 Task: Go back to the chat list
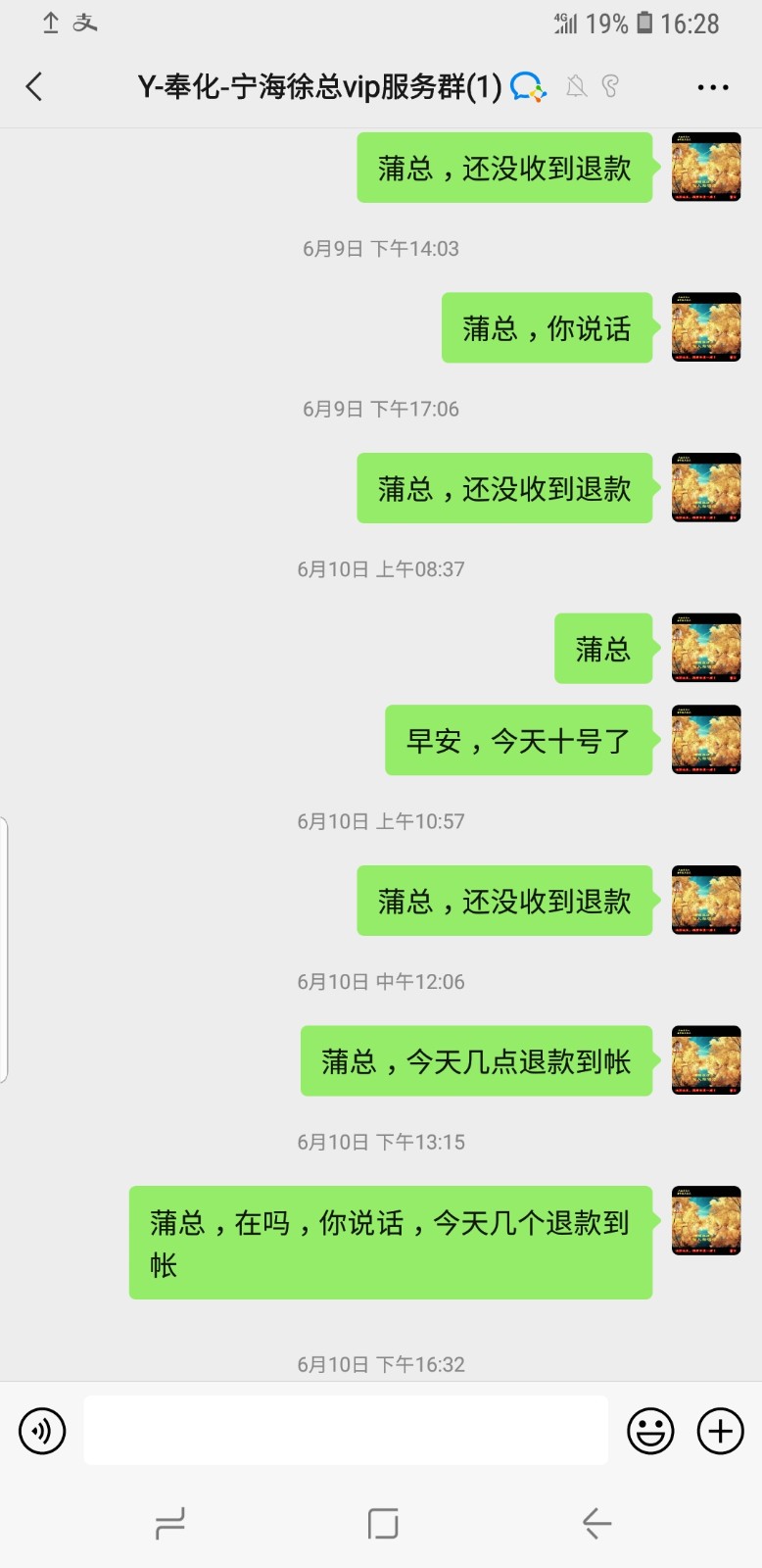point(34,87)
